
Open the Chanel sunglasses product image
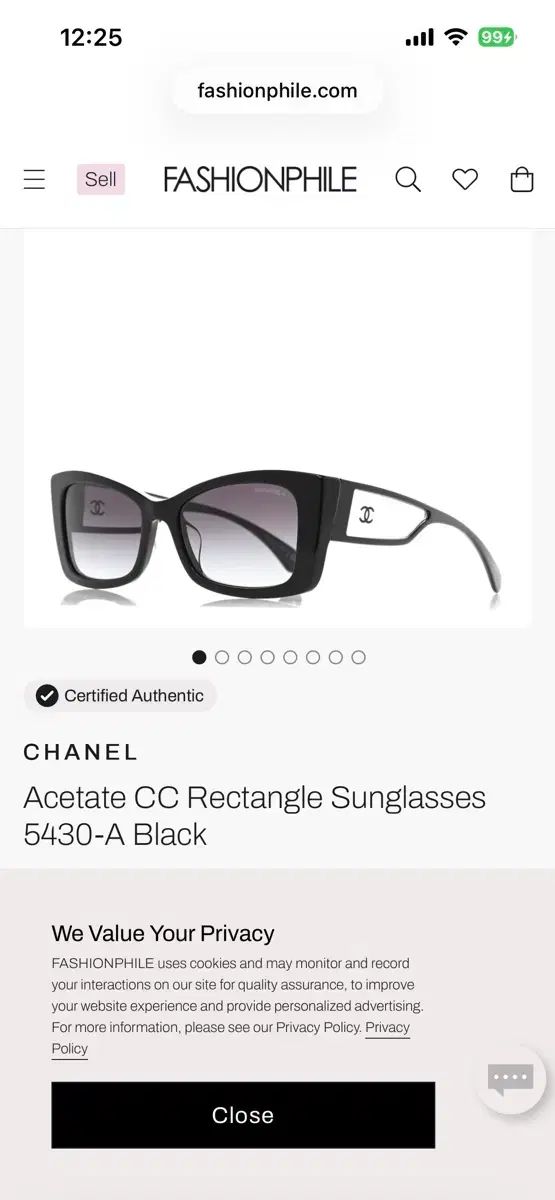(277, 429)
